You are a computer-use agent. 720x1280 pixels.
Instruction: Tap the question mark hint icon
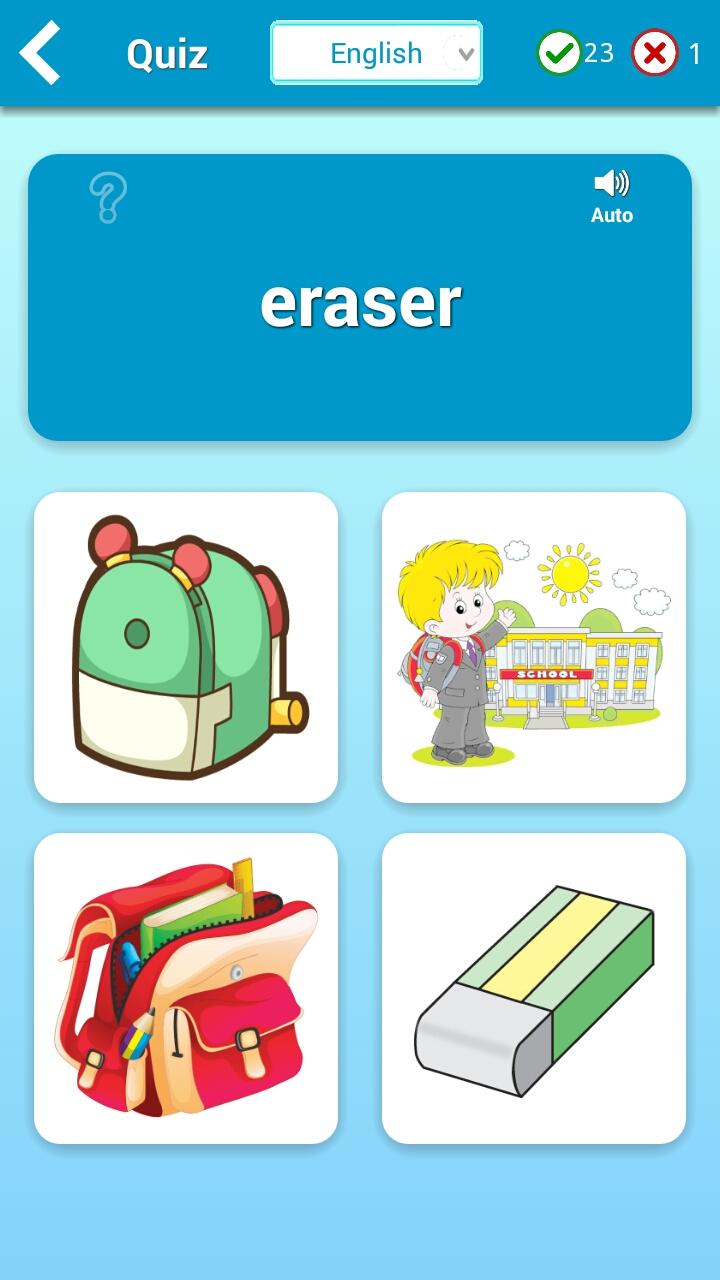108,197
